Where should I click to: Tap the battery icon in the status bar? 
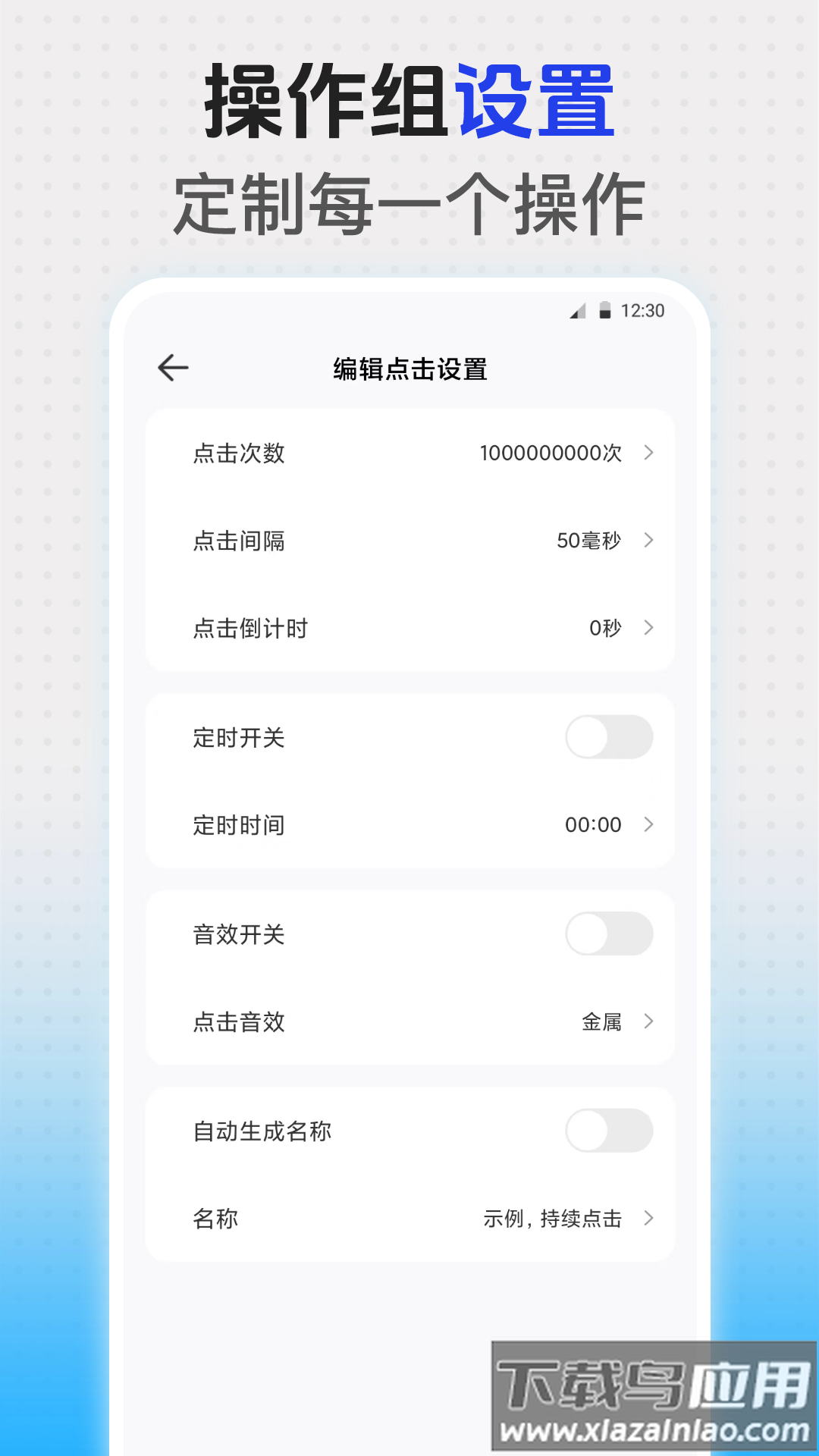(604, 311)
